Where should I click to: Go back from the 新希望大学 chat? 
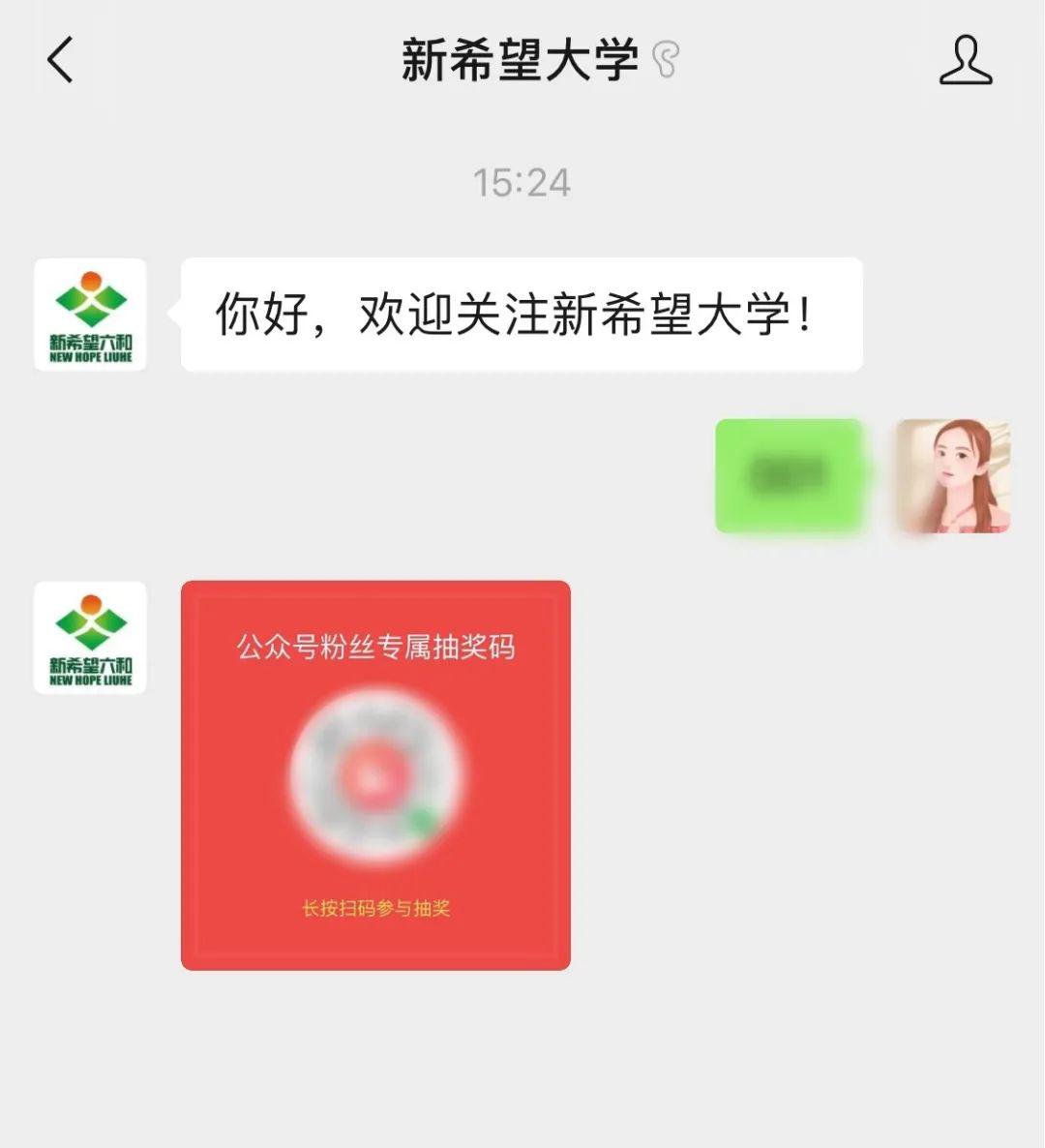(60, 60)
